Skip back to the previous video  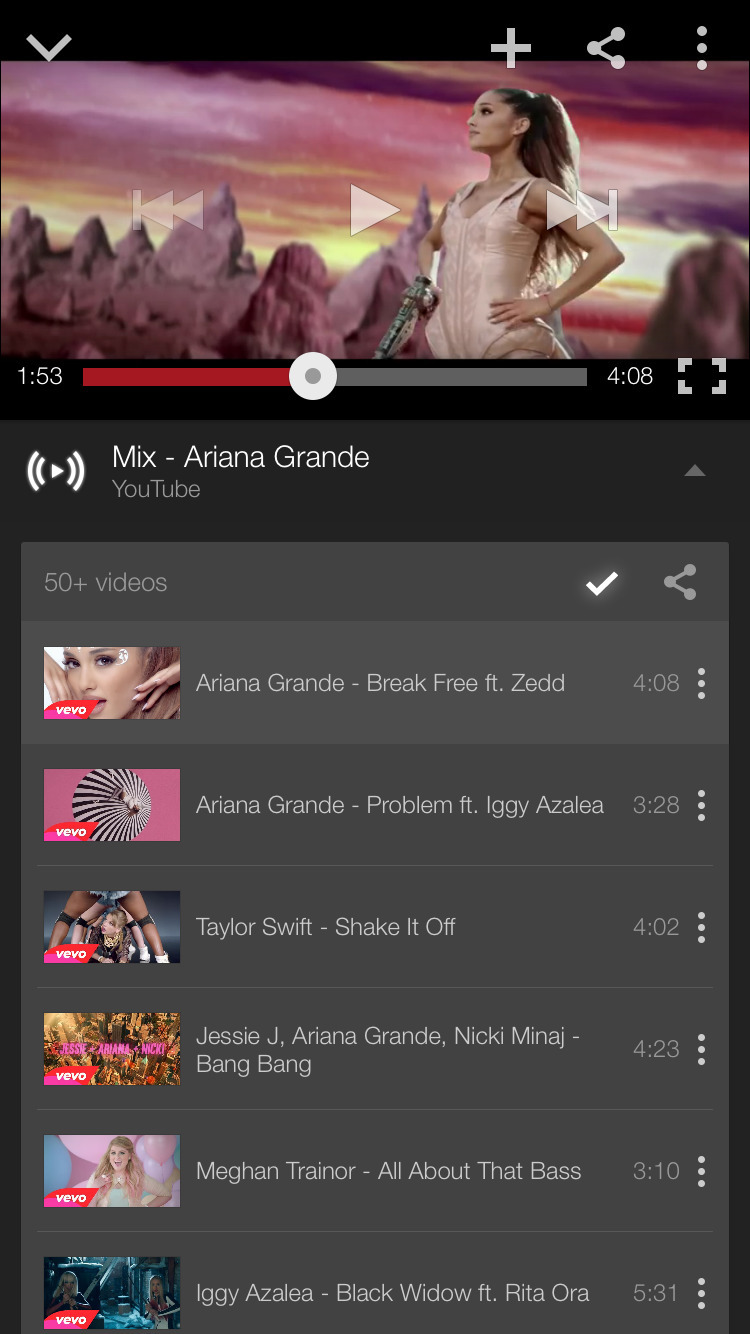pyautogui.click(x=168, y=210)
